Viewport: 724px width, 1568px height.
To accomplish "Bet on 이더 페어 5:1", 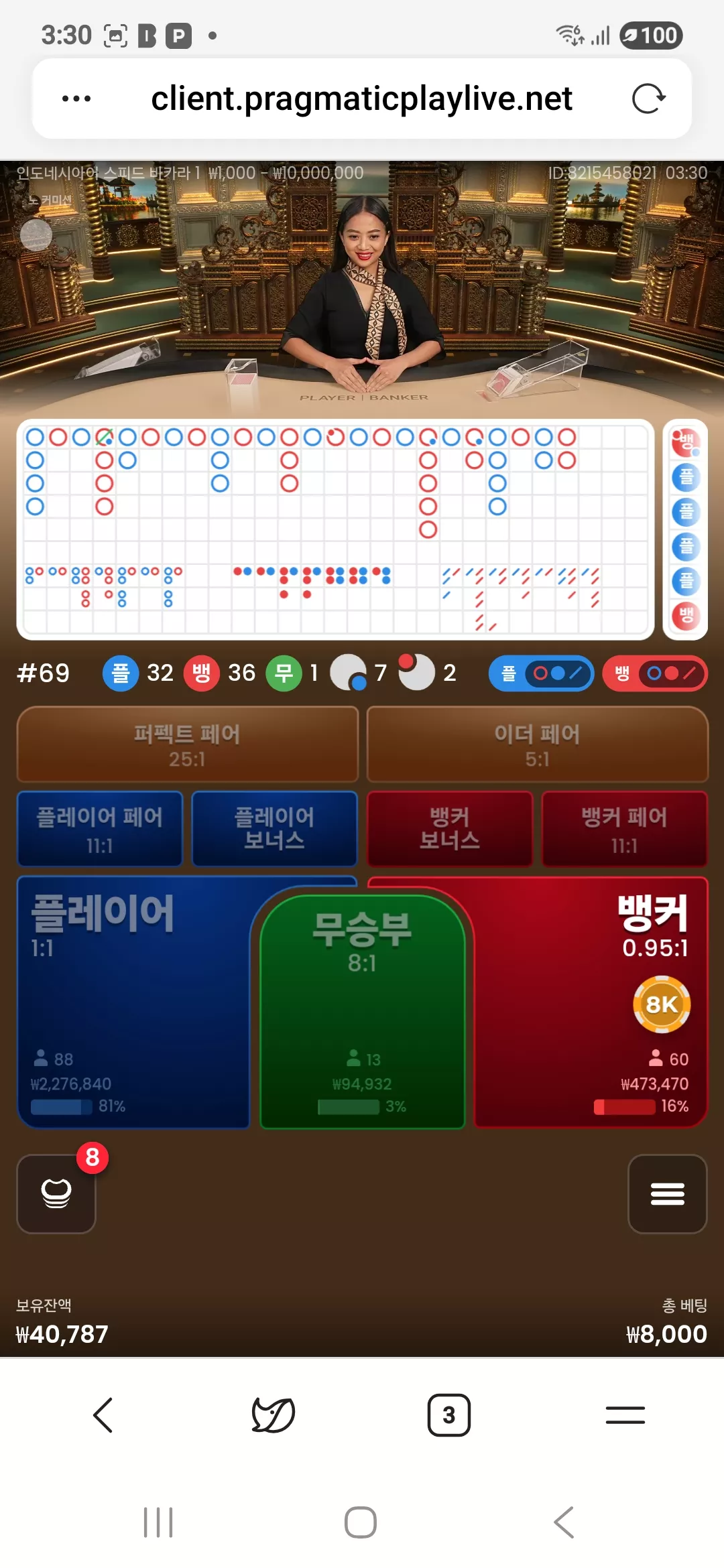I will [537, 744].
